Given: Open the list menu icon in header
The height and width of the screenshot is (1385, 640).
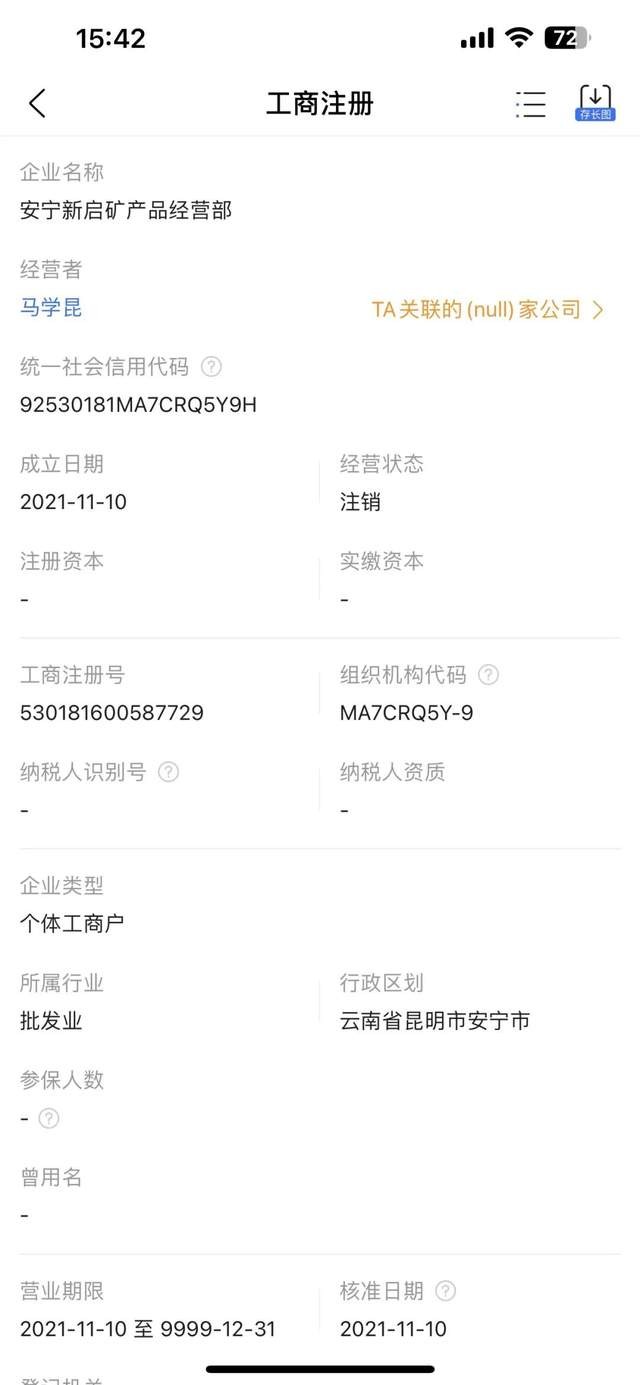Looking at the screenshot, I should (531, 104).
